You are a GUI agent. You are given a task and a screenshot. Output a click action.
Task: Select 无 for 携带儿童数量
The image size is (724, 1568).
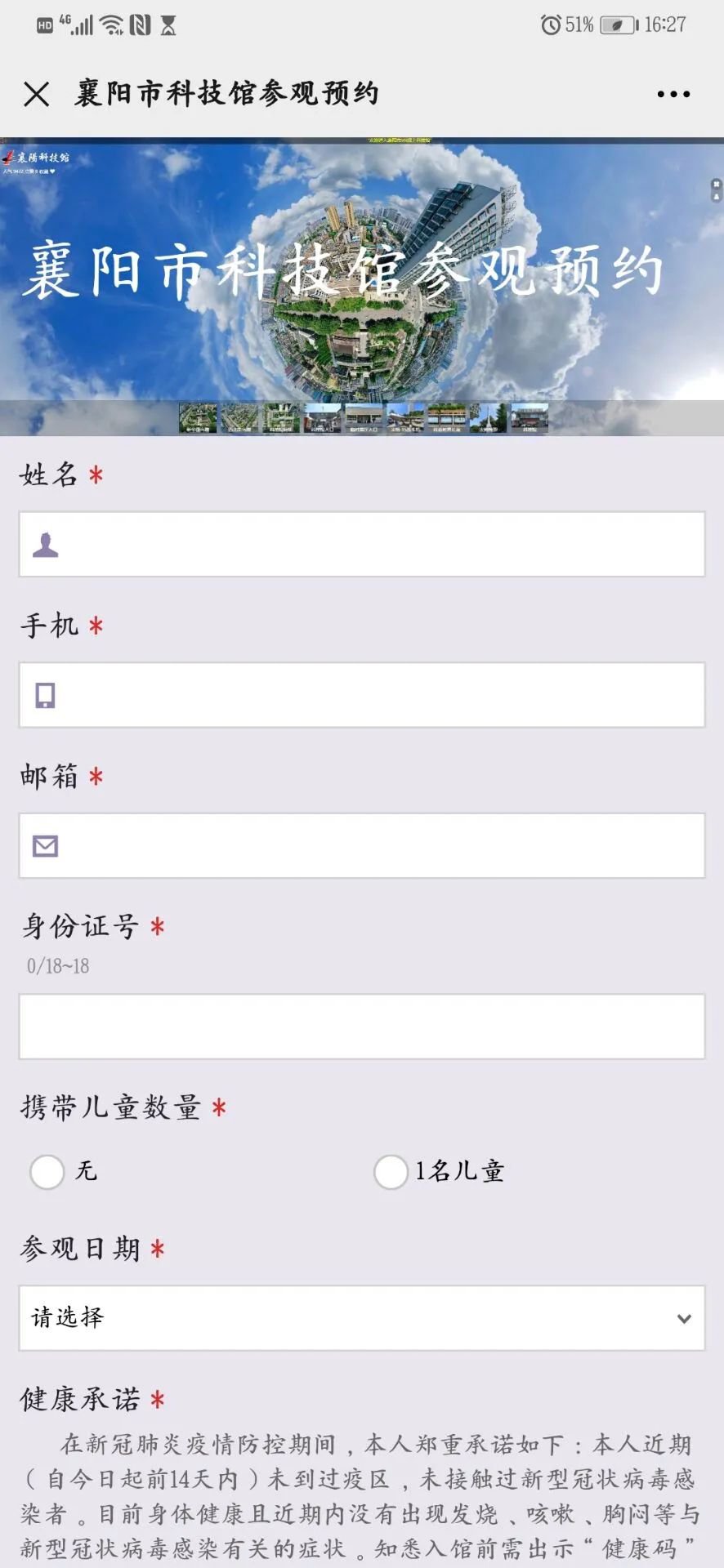coord(47,1172)
